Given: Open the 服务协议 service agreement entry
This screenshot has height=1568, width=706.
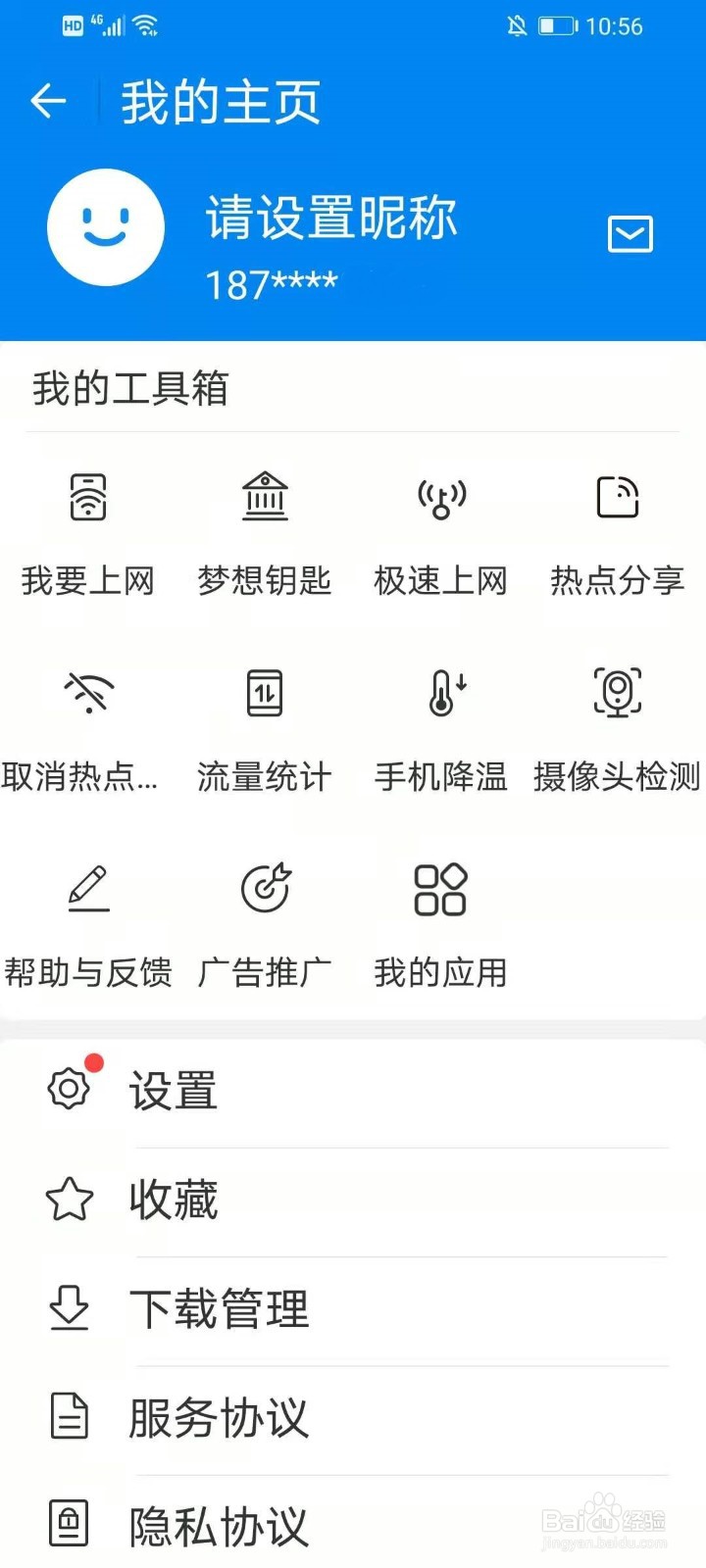Looking at the screenshot, I should (x=218, y=1419).
